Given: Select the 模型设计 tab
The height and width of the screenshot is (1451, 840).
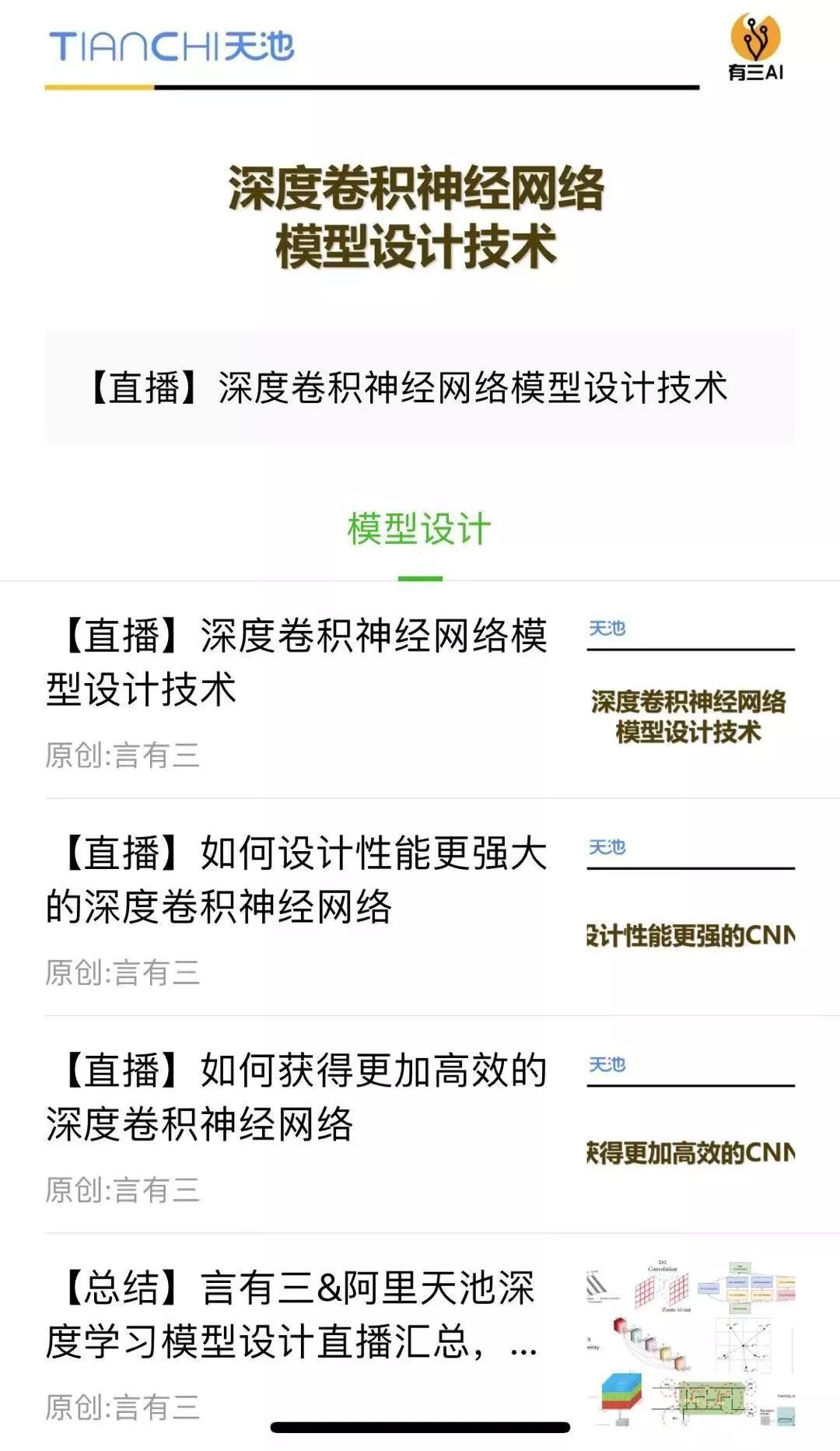Looking at the screenshot, I should click(419, 531).
